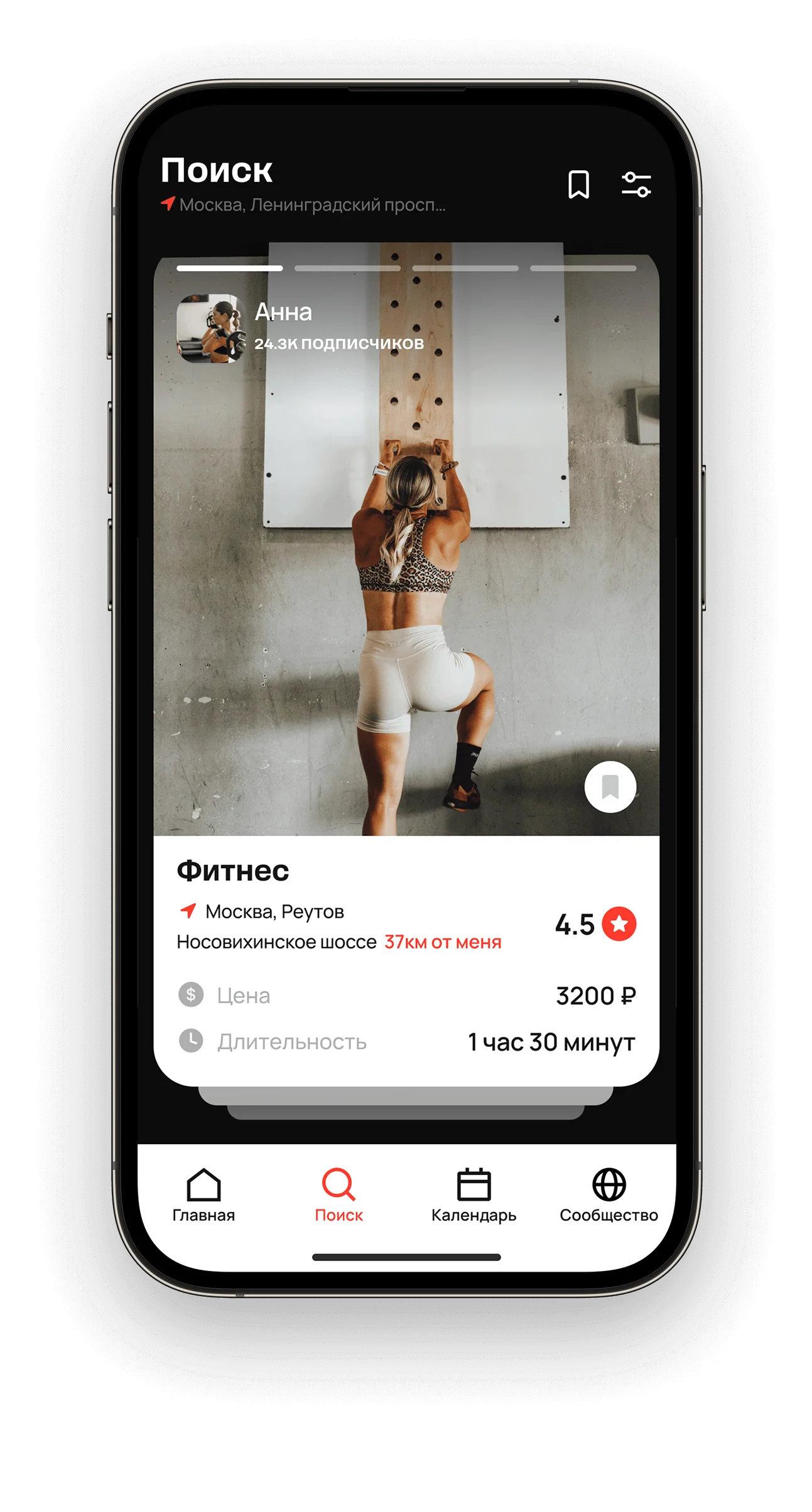This screenshot has height=1512, width=812.
Task: Open the Фитнес listing details
Action: coord(233,871)
